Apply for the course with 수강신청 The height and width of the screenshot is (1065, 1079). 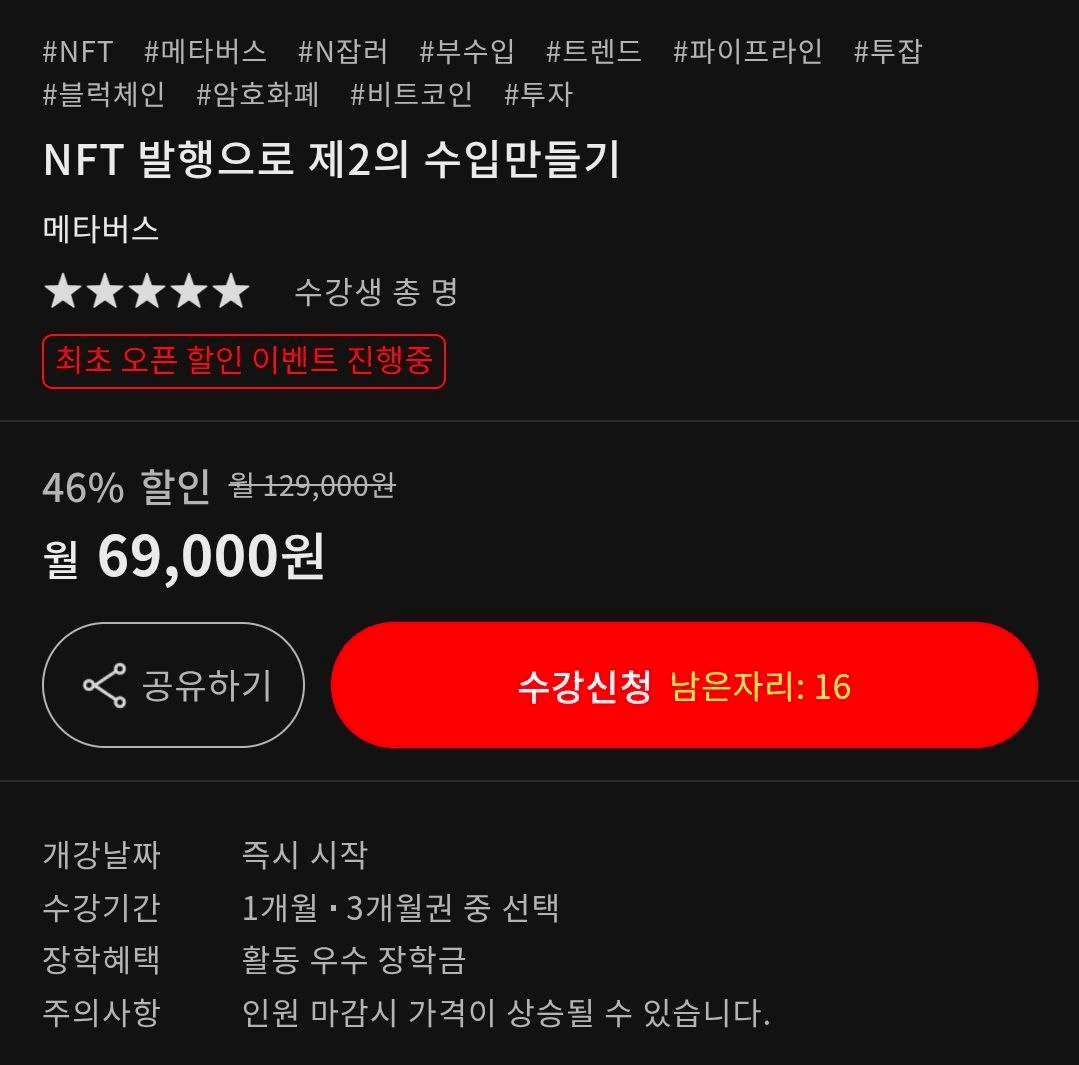684,685
